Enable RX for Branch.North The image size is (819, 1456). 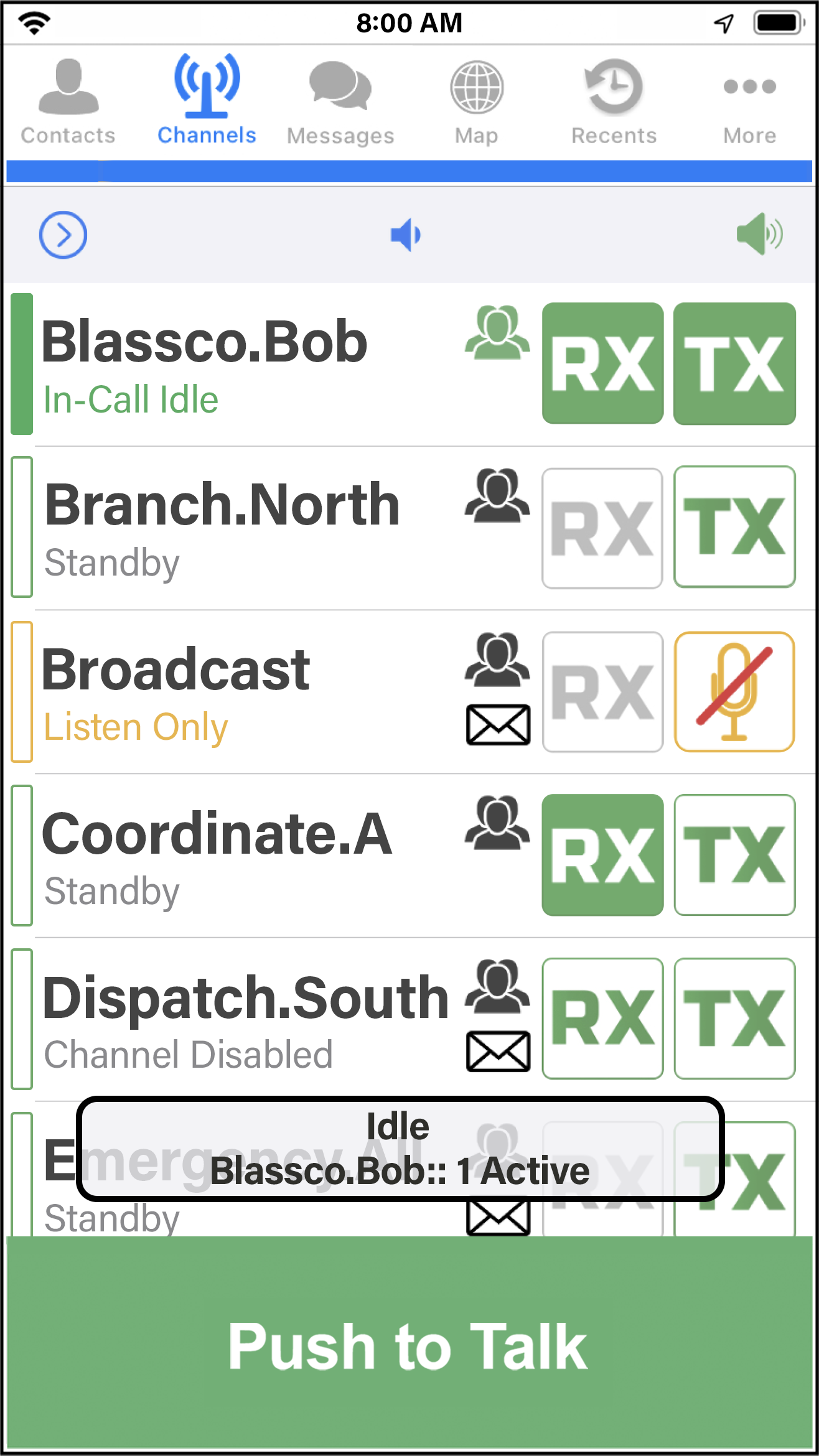[x=602, y=528]
